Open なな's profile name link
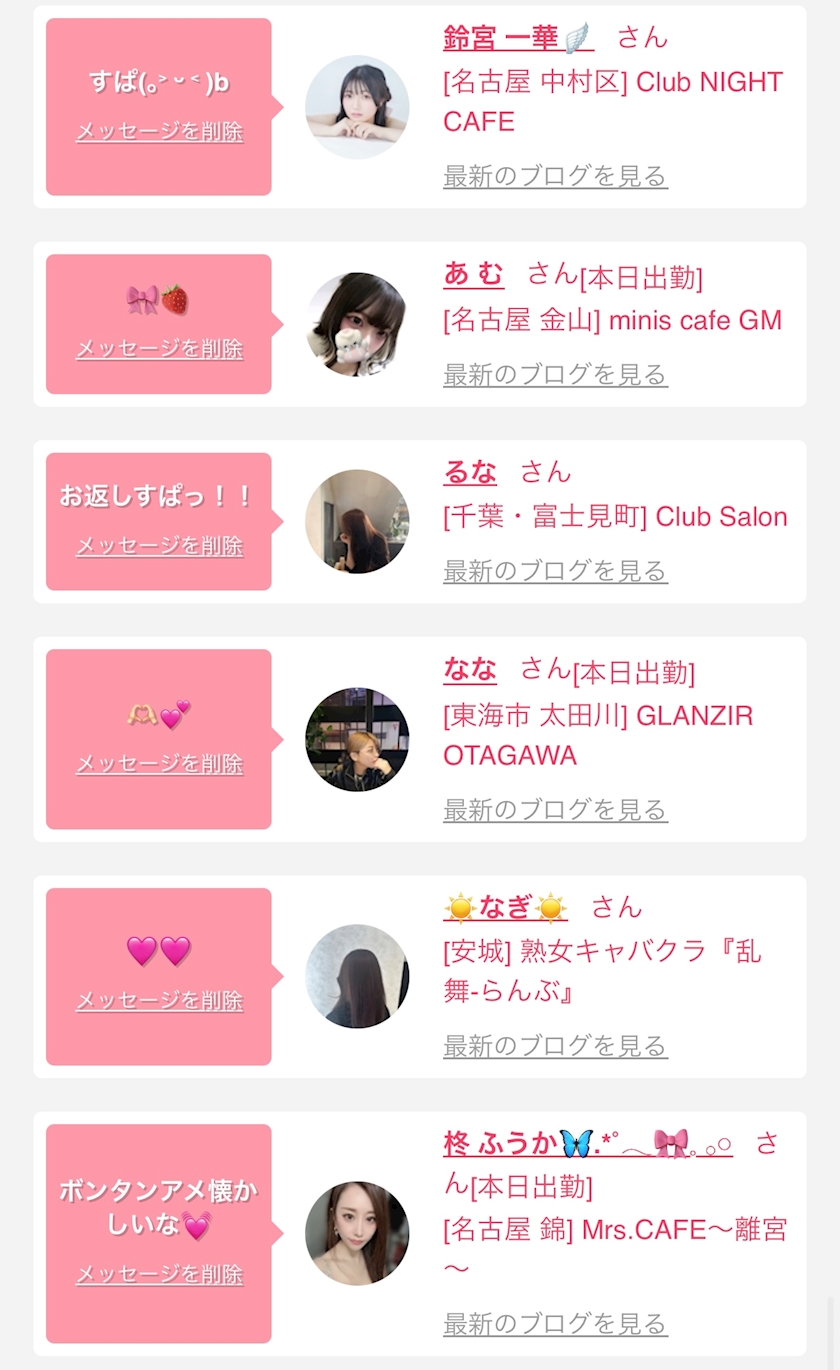The image size is (840, 1370). pos(470,669)
